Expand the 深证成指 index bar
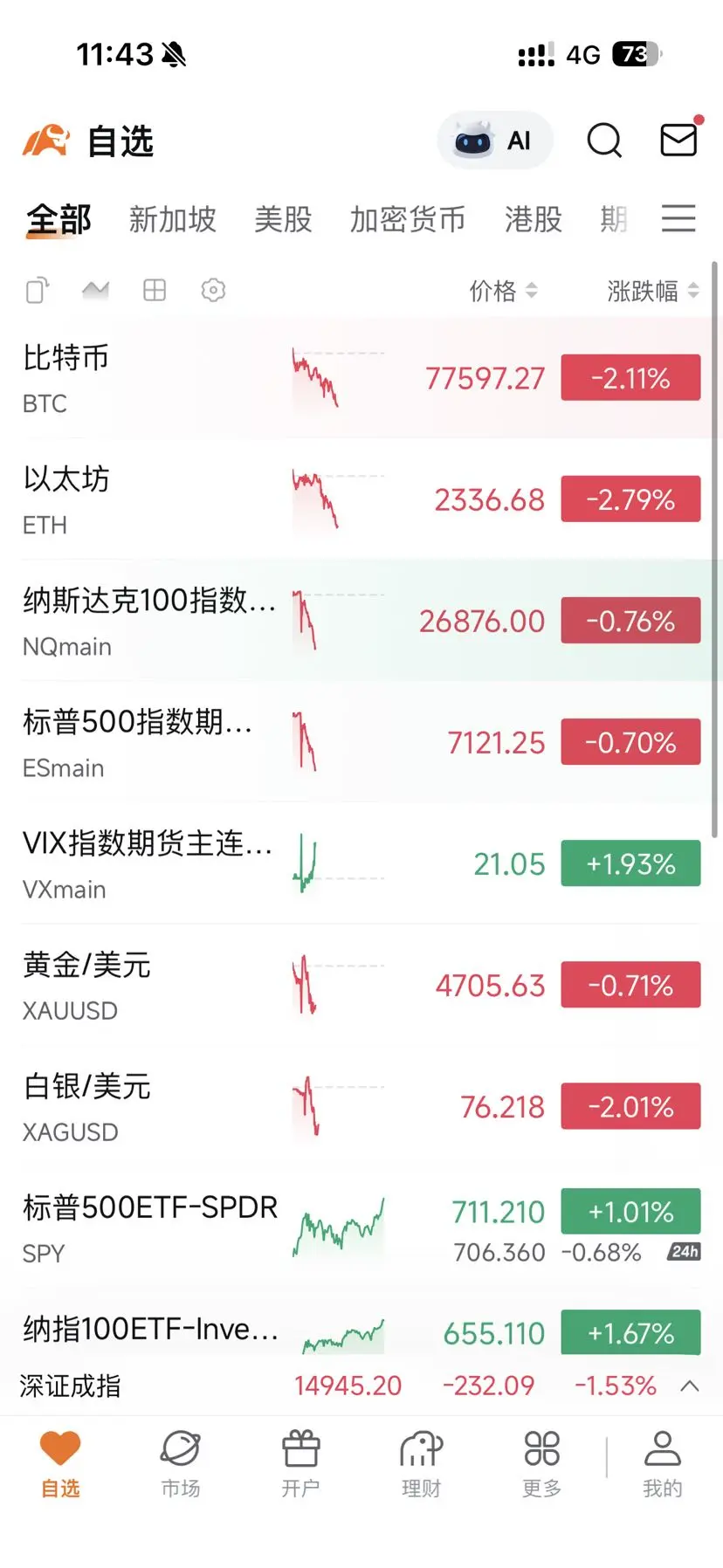Image resolution: width=723 pixels, height=1568 pixels. pos(690,1386)
